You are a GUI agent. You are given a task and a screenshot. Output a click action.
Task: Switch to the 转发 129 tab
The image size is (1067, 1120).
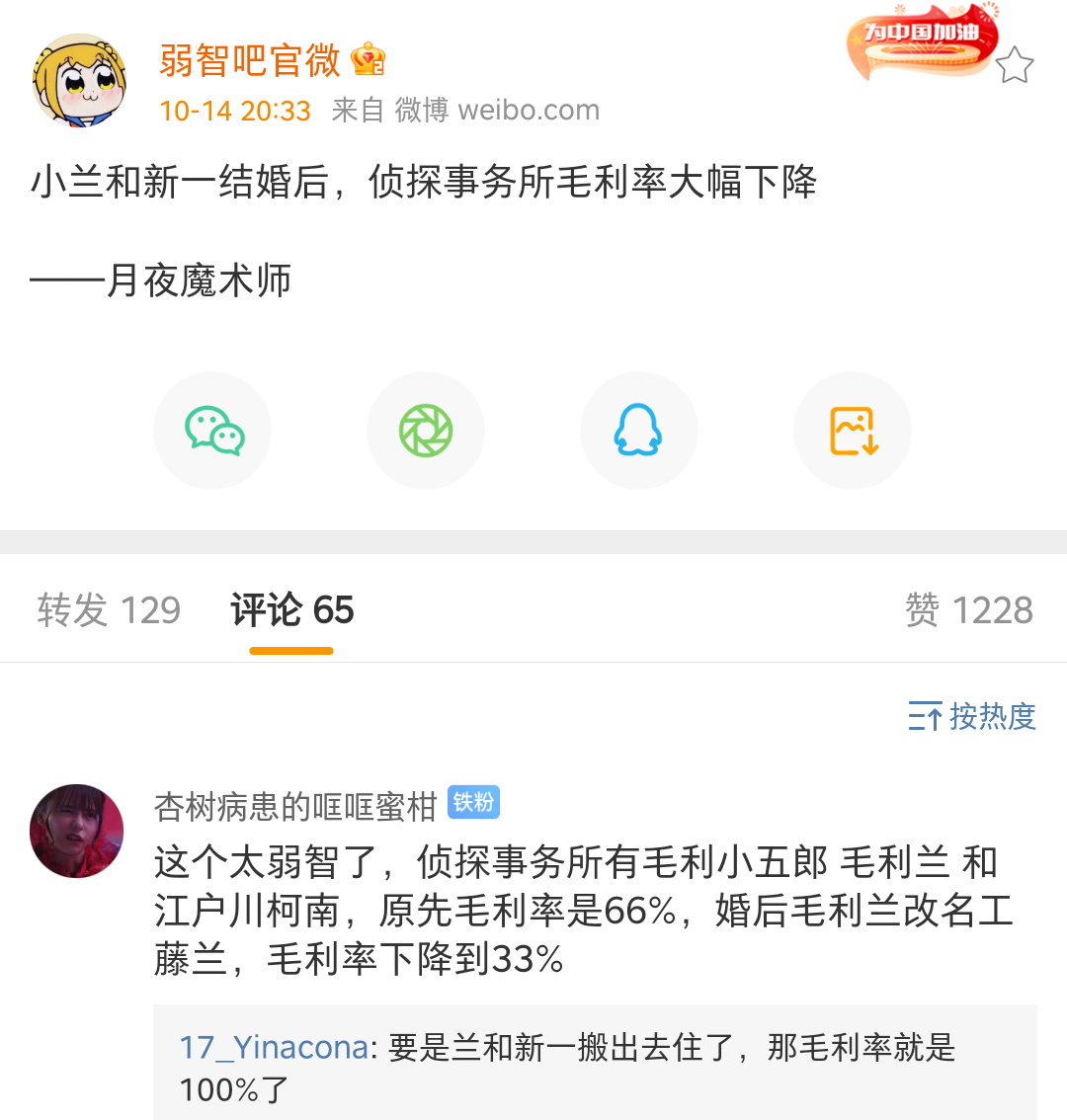coord(109,610)
